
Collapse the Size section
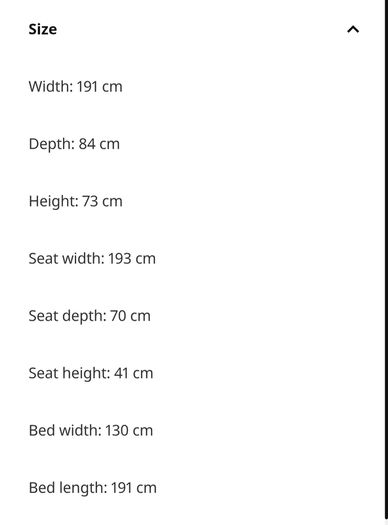coord(353,29)
